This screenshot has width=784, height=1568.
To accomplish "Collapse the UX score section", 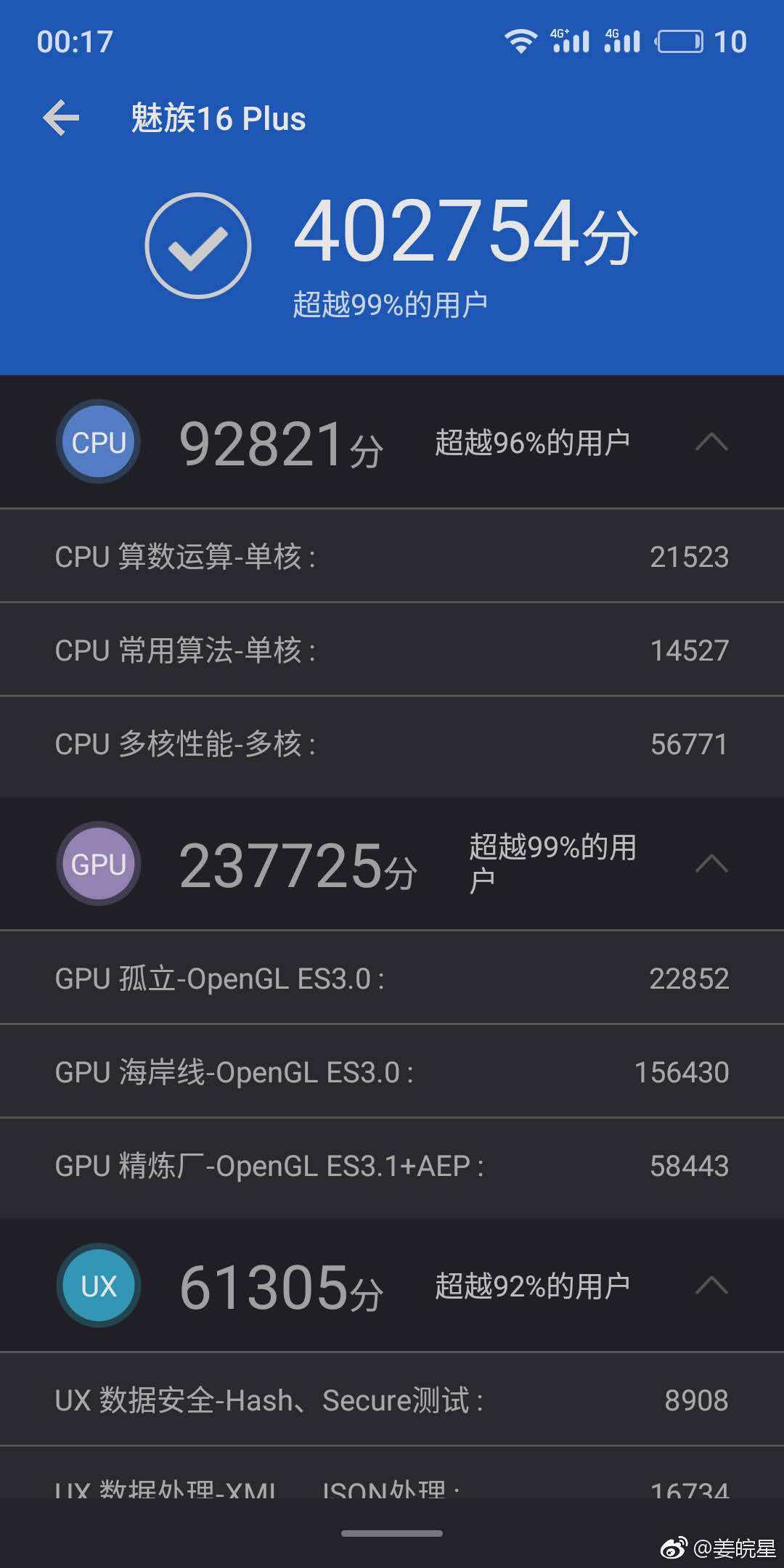I will pos(711,1286).
